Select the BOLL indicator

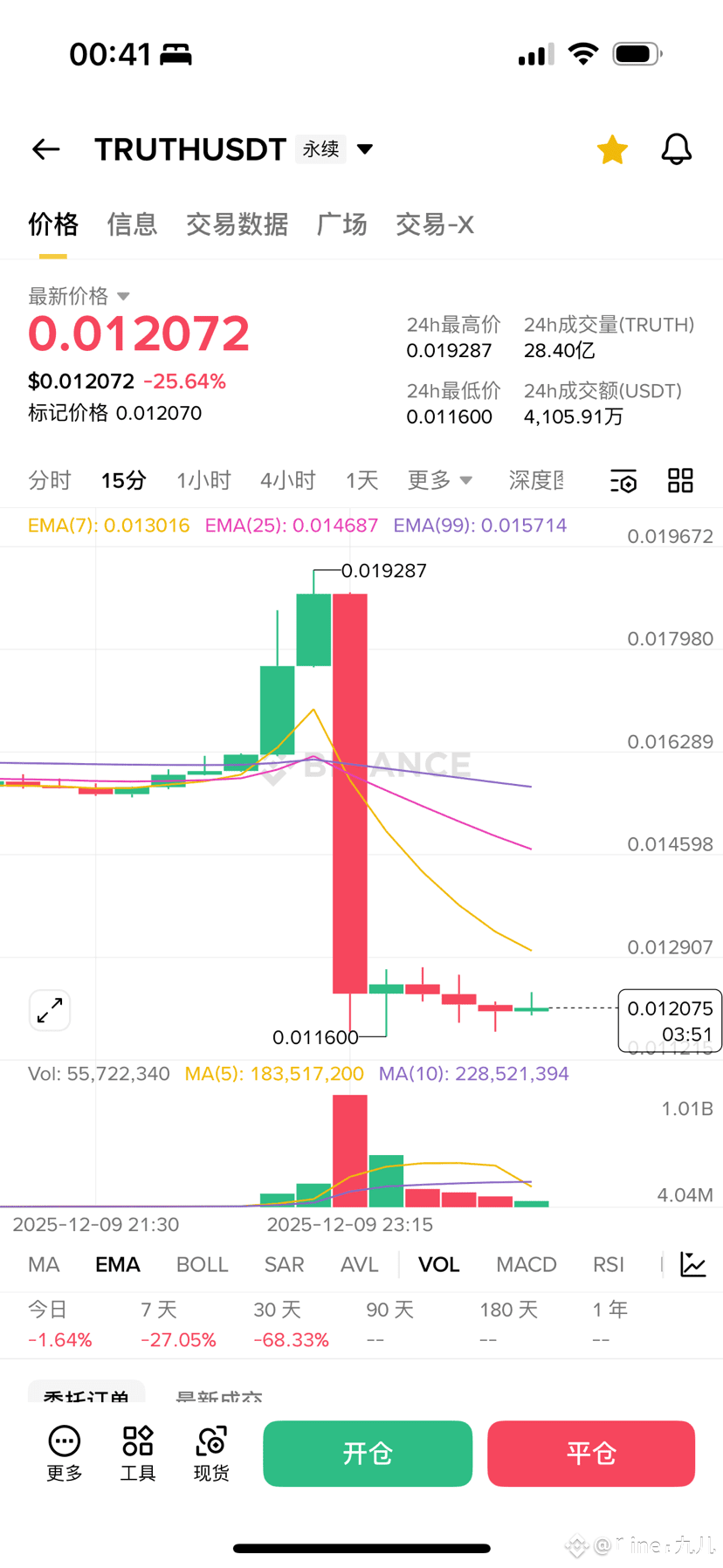202,1264
